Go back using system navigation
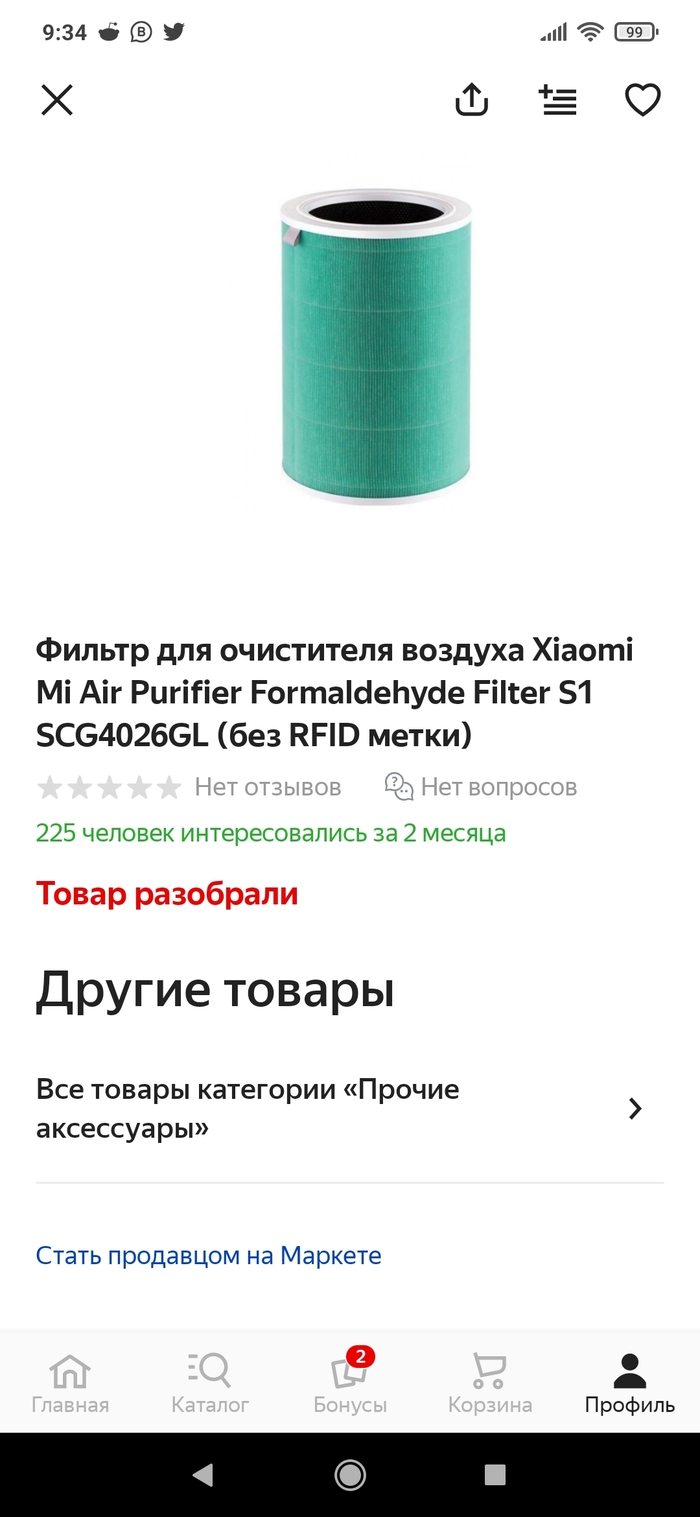Image resolution: width=700 pixels, height=1517 pixels. tap(203, 1474)
